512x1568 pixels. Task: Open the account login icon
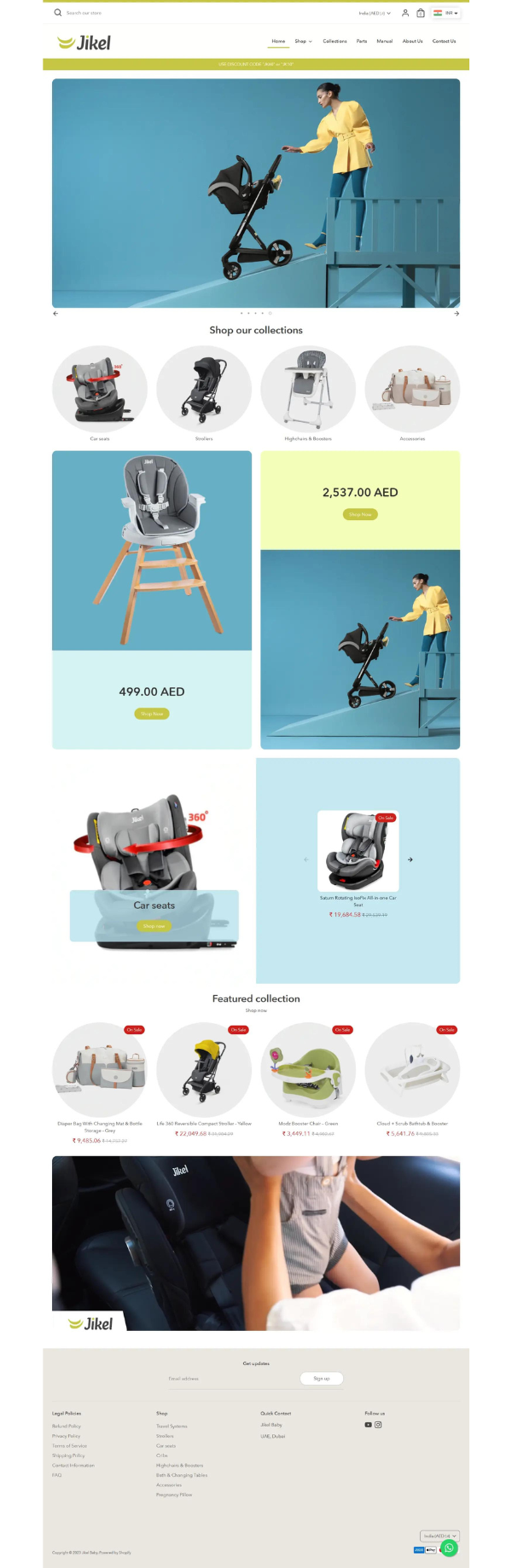405,13
